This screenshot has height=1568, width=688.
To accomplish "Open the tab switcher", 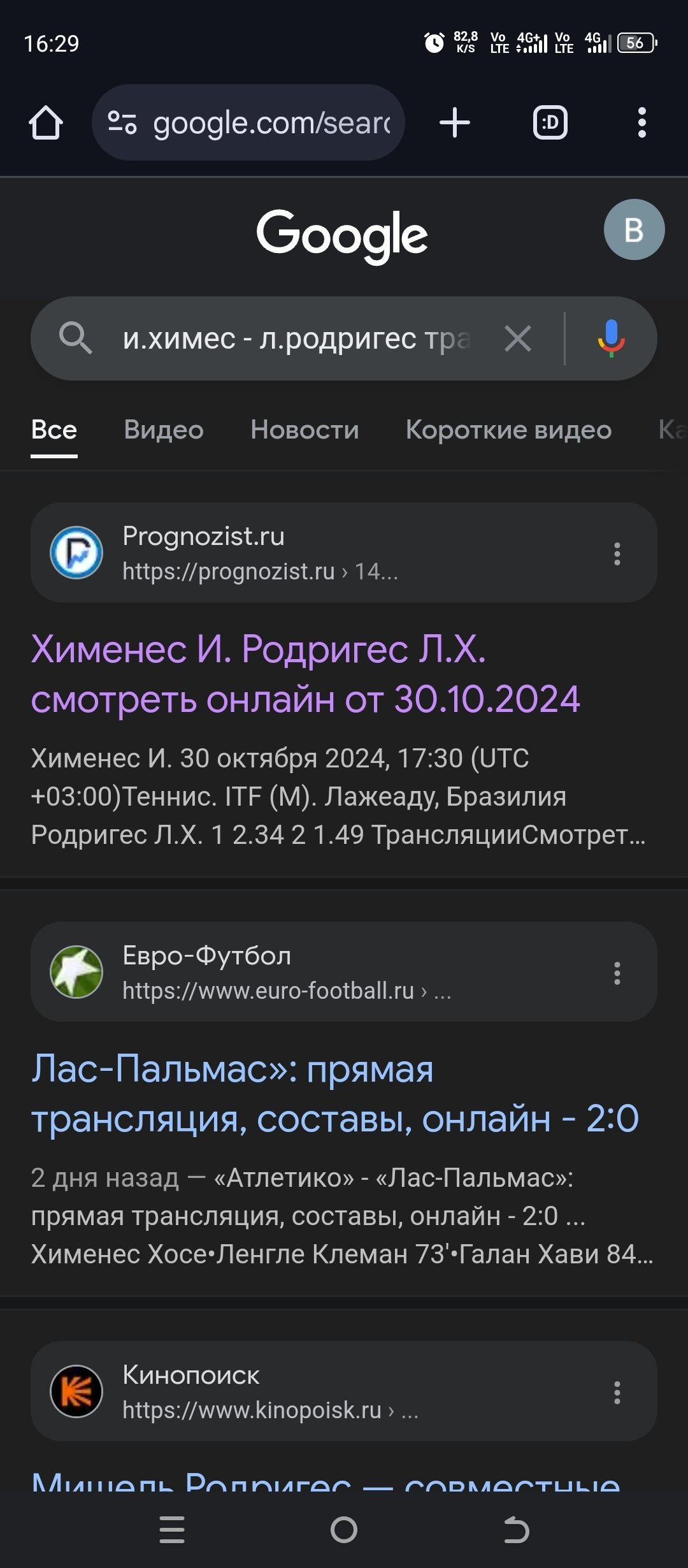I will coord(550,122).
